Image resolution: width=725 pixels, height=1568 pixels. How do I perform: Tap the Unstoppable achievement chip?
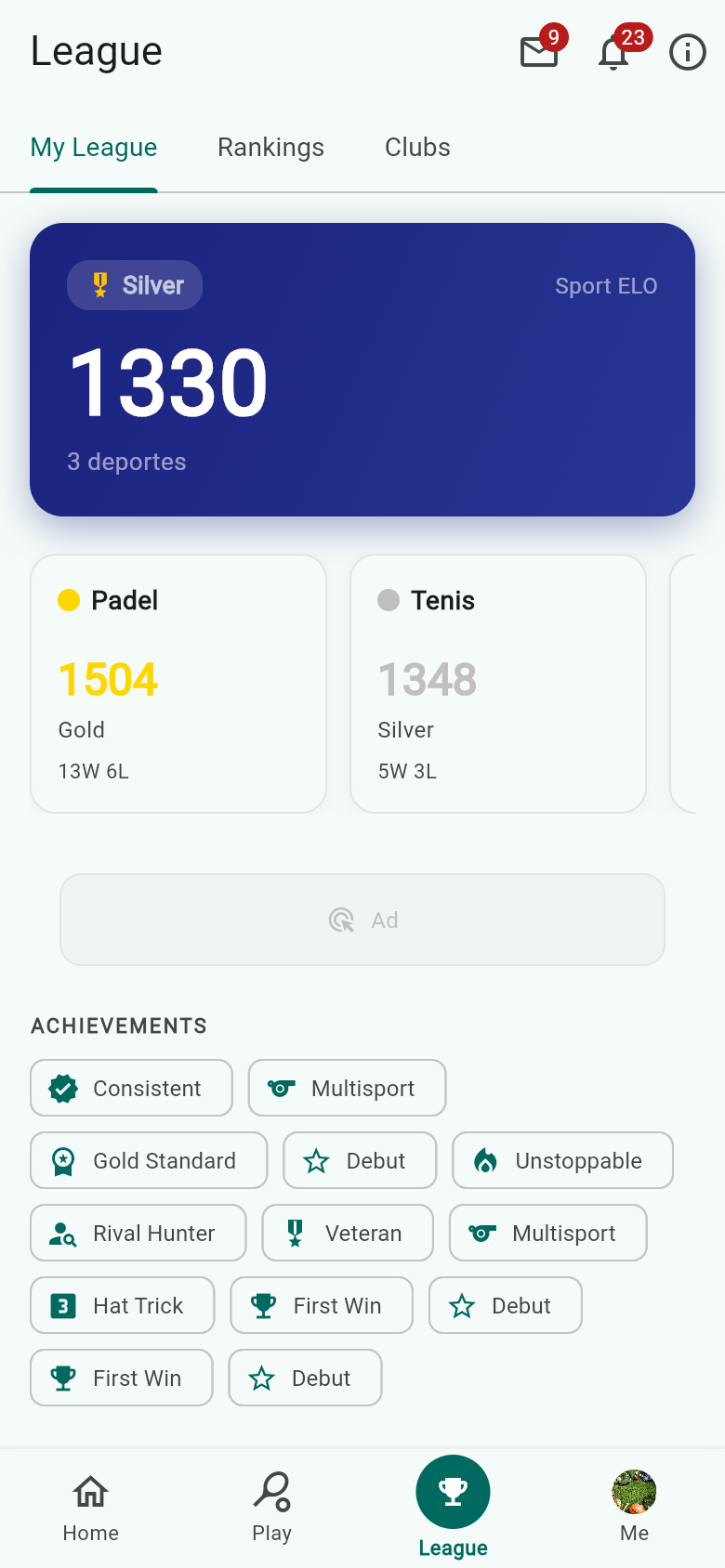click(x=562, y=1160)
